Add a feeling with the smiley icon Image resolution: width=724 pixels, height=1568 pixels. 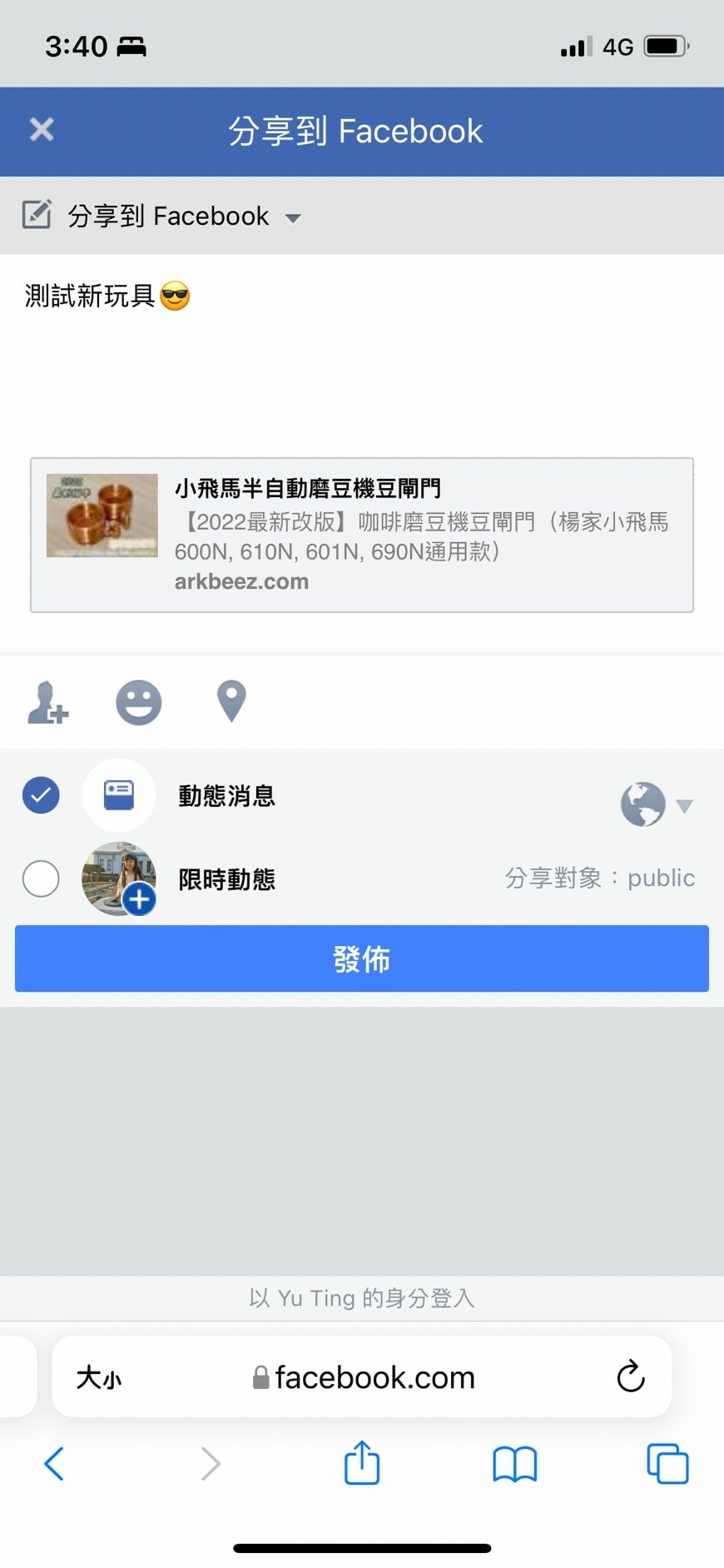coord(138,702)
